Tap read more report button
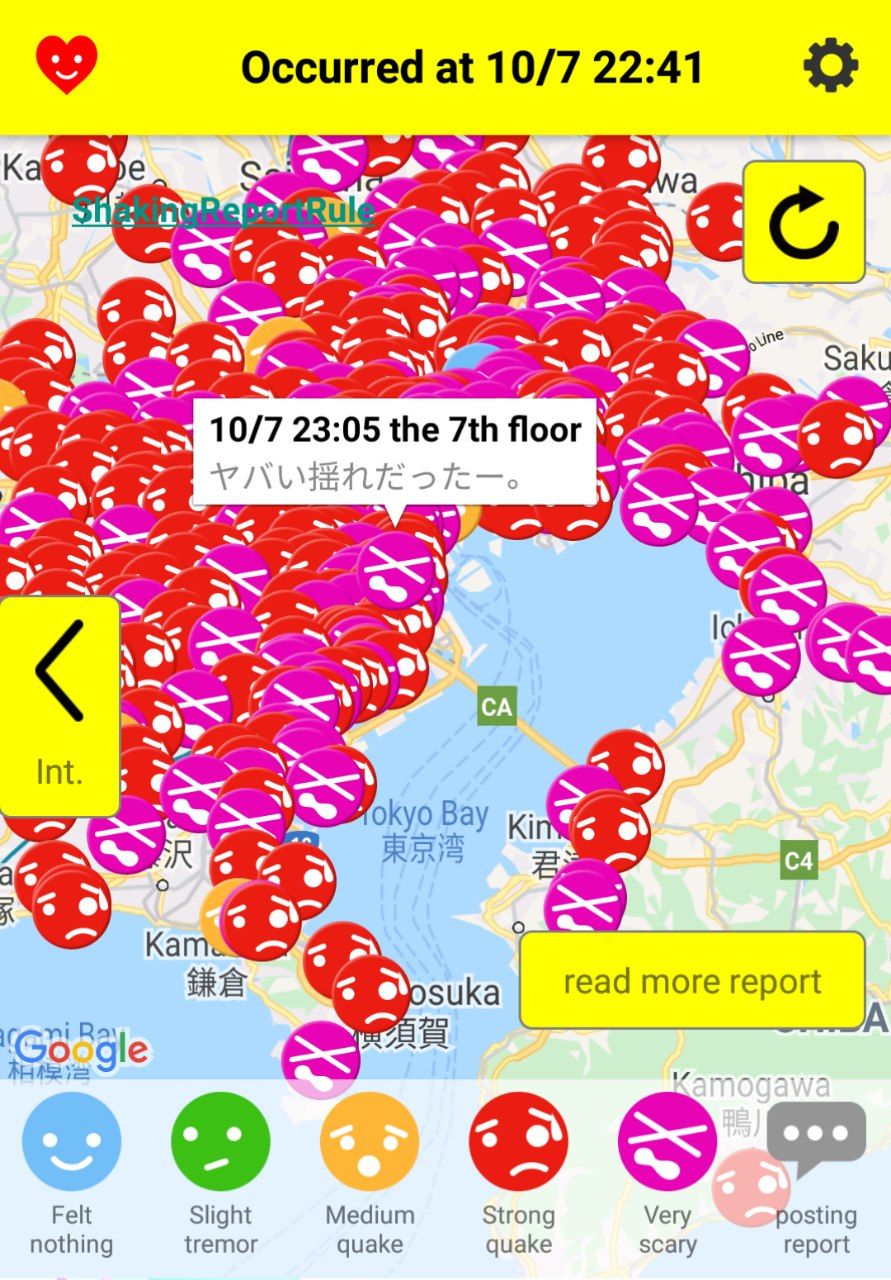The image size is (891, 1280). [x=692, y=981]
